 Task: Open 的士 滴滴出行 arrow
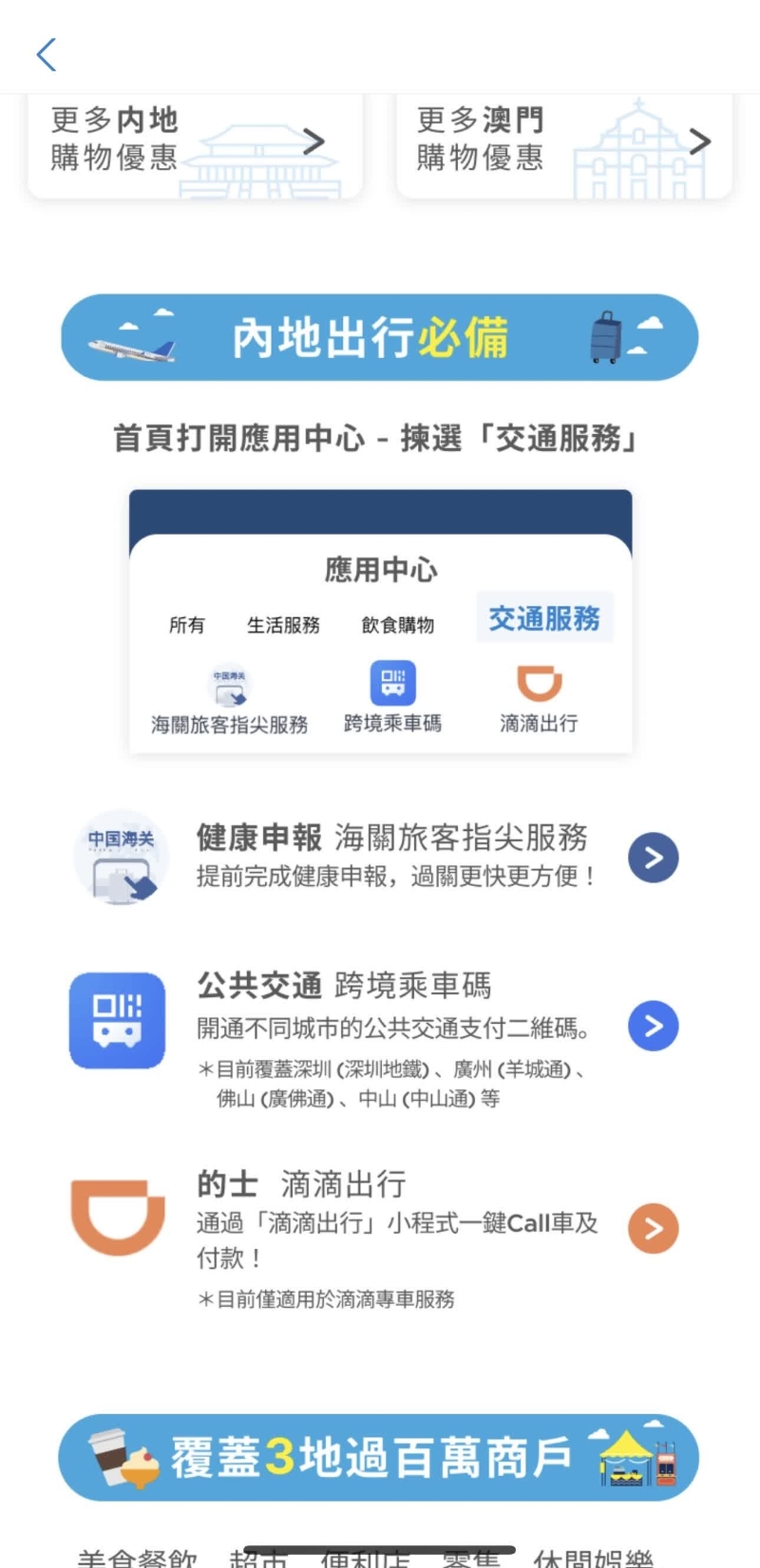point(653,1228)
